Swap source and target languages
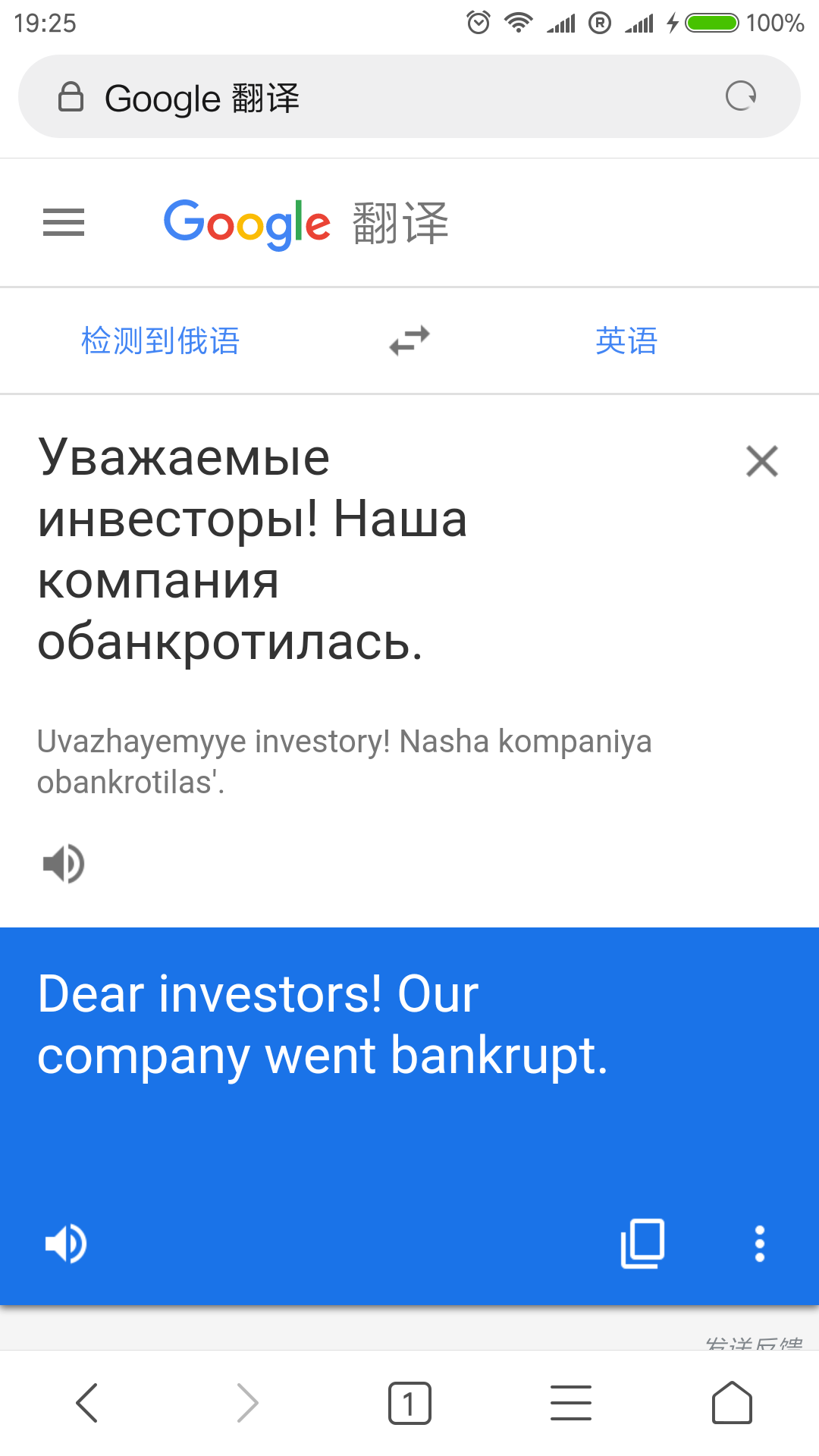 point(409,340)
